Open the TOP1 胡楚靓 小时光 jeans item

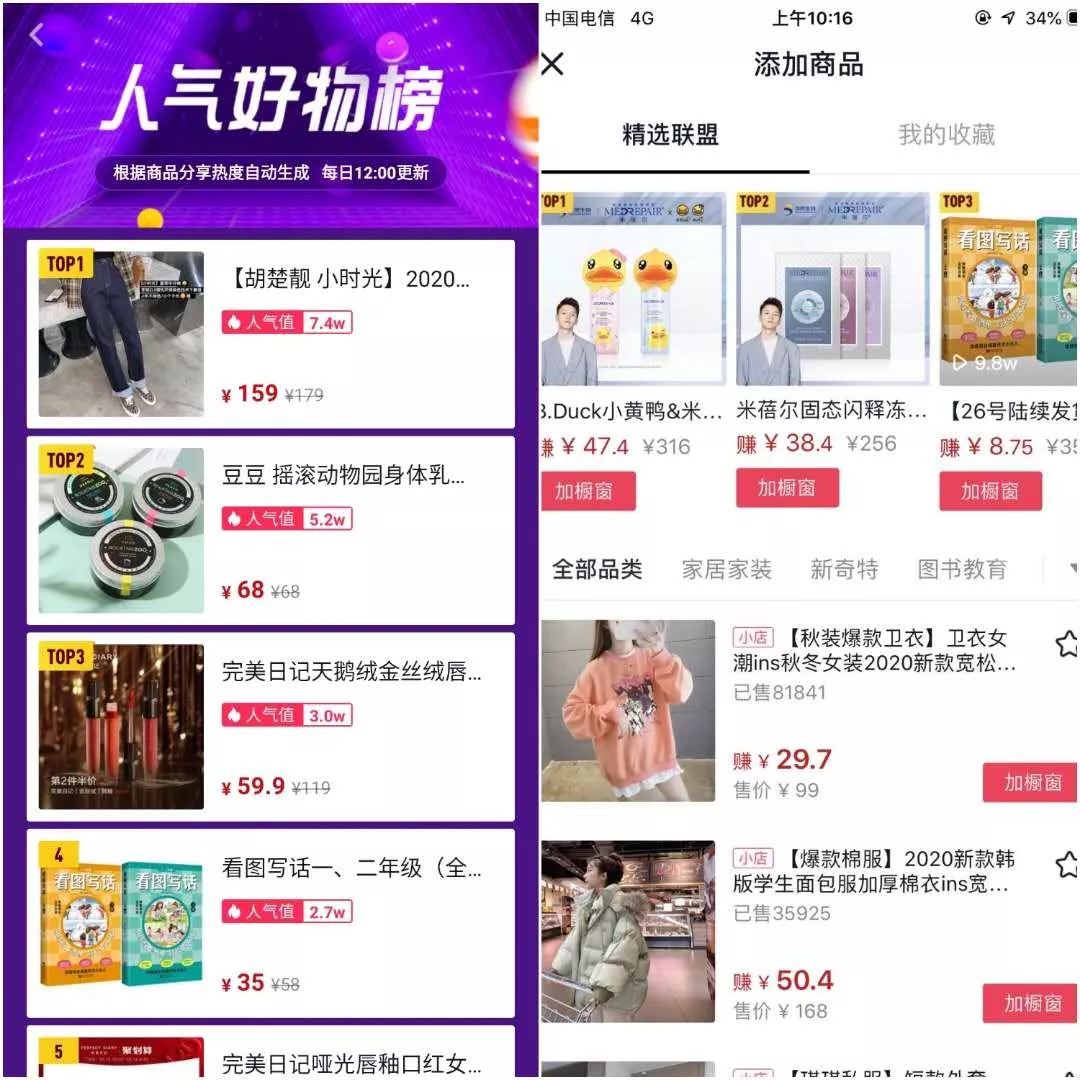(x=270, y=333)
